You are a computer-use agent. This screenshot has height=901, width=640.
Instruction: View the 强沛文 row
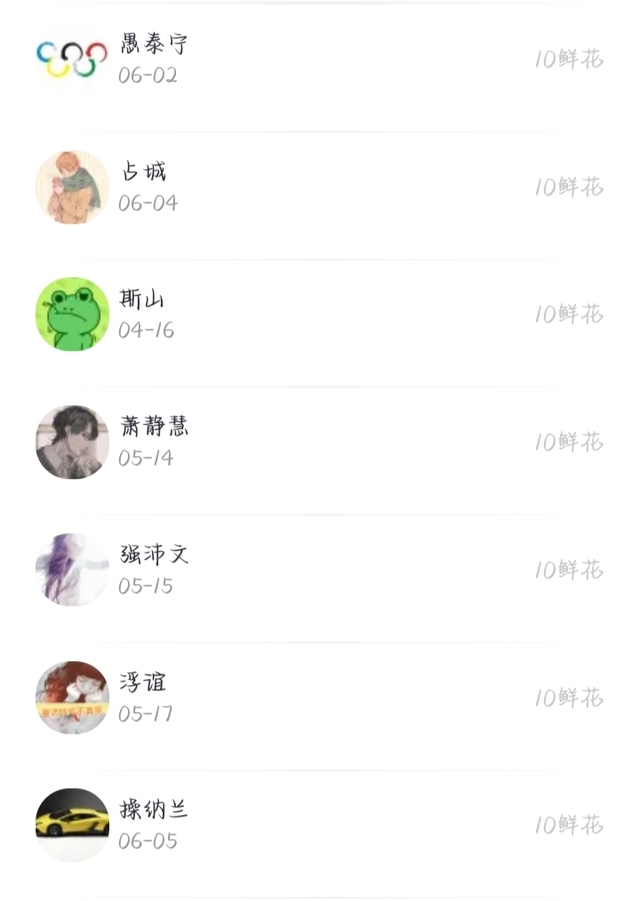pyautogui.click(x=320, y=569)
